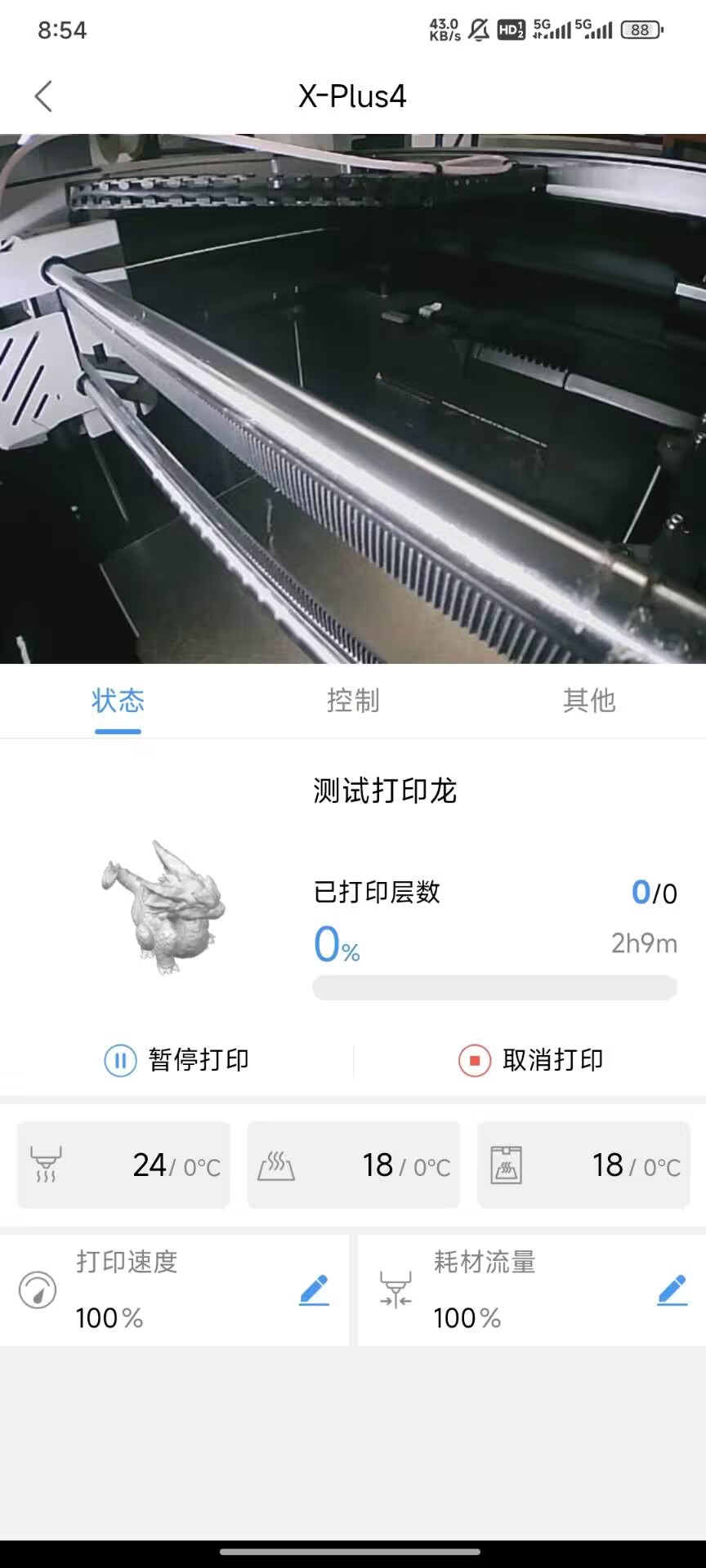
Task: Switch to the 控制 tab
Action: (353, 701)
